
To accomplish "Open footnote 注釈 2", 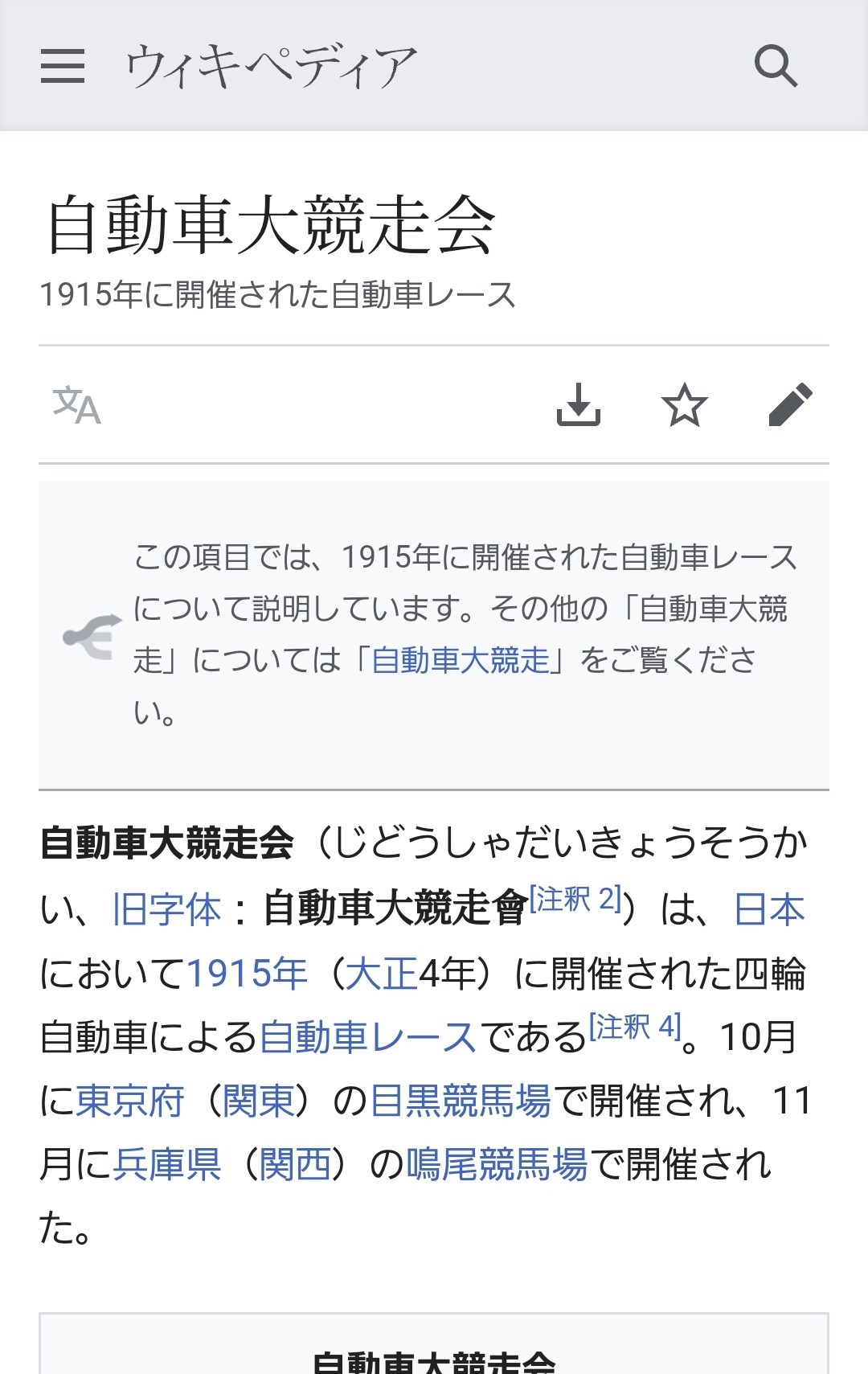I will [575, 899].
